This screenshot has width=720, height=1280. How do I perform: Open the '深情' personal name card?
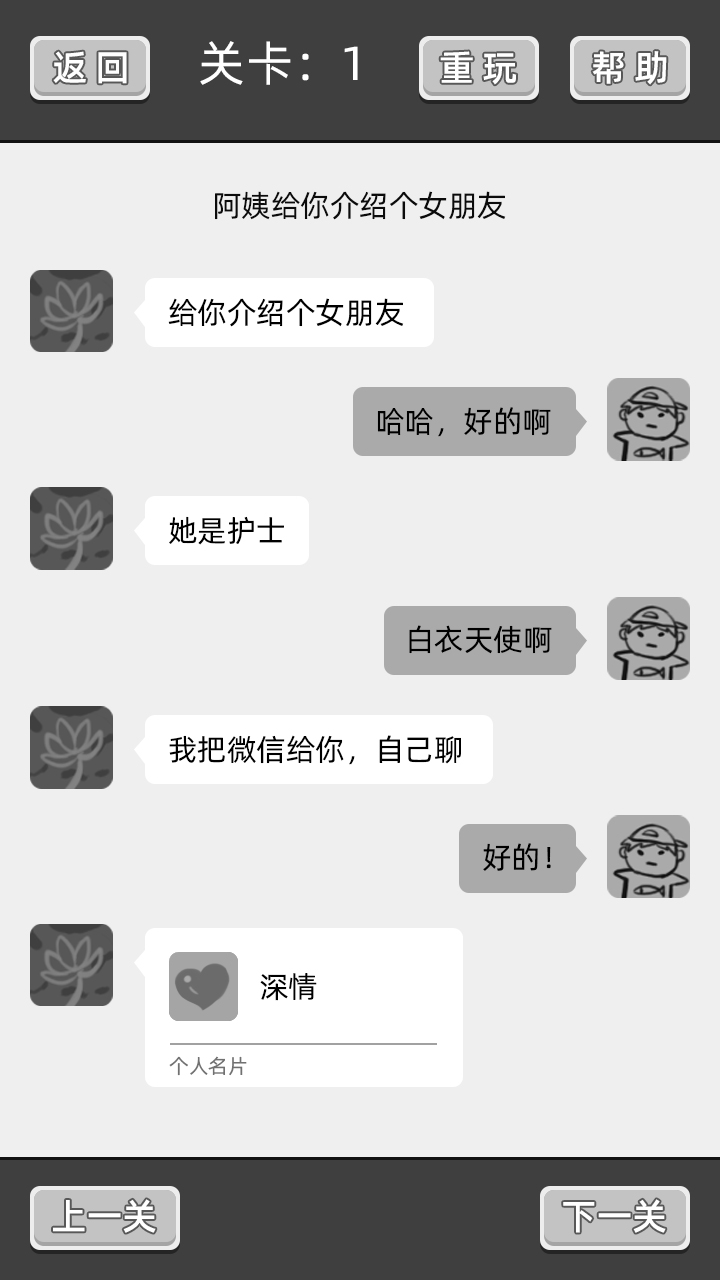(x=303, y=1005)
